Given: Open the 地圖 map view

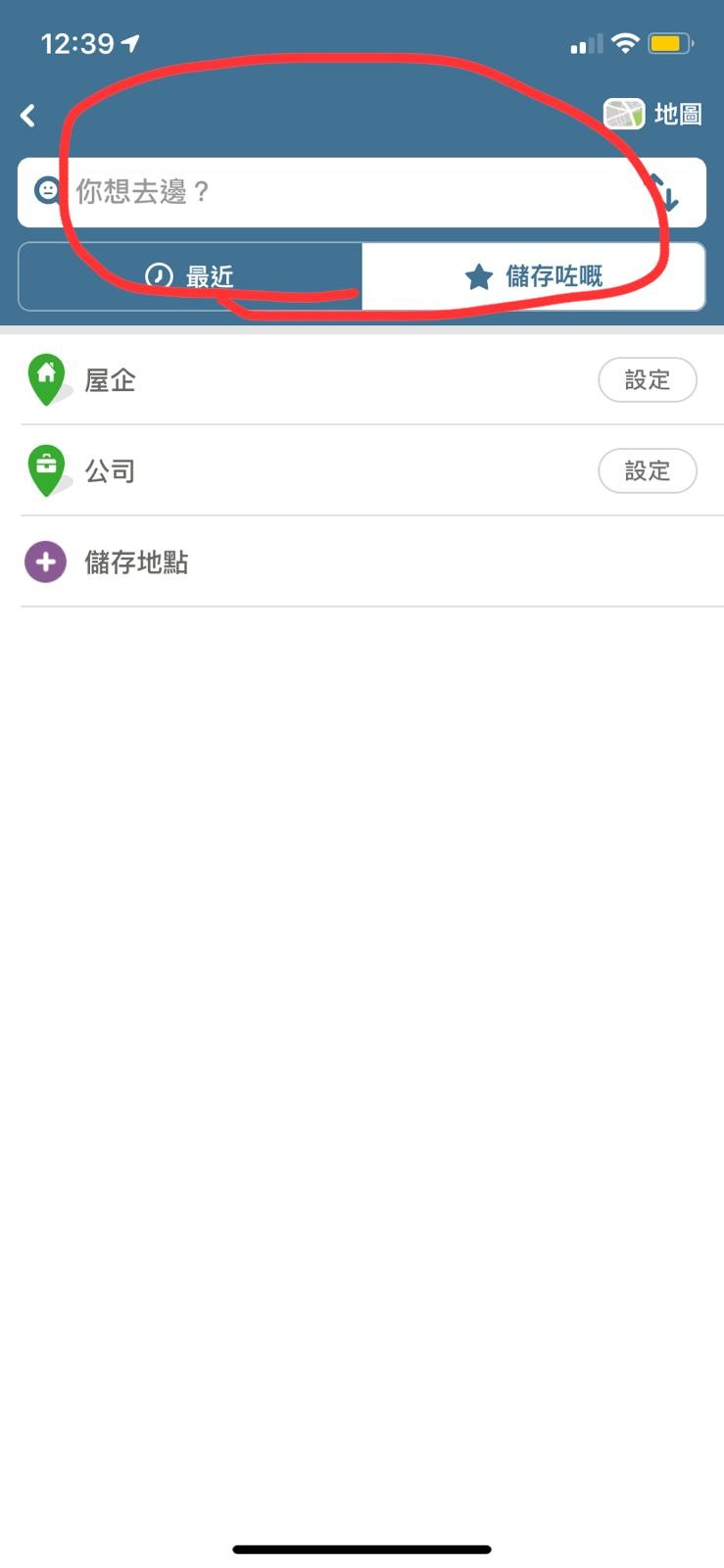Looking at the screenshot, I should pyautogui.click(x=652, y=115).
